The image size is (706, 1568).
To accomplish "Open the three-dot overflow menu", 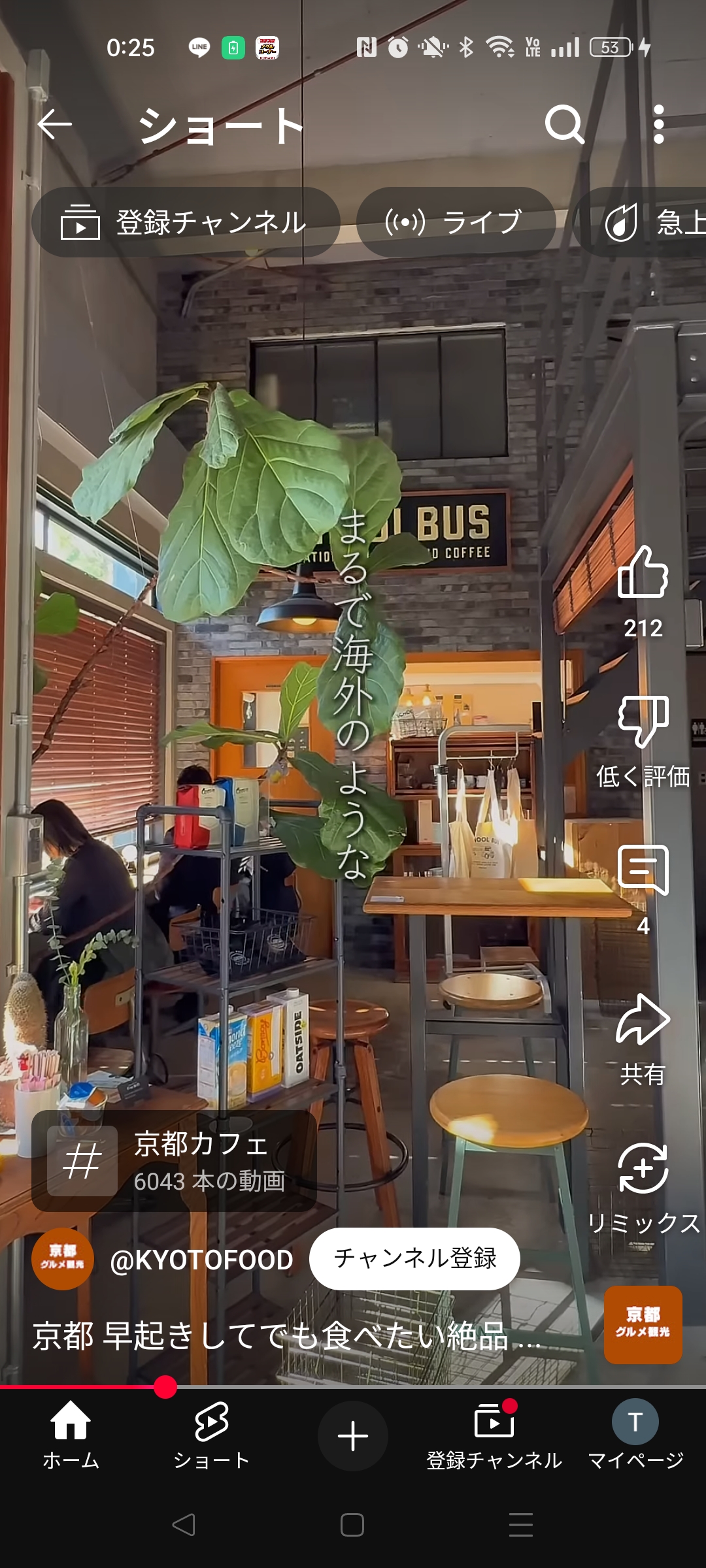I will coord(658,124).
